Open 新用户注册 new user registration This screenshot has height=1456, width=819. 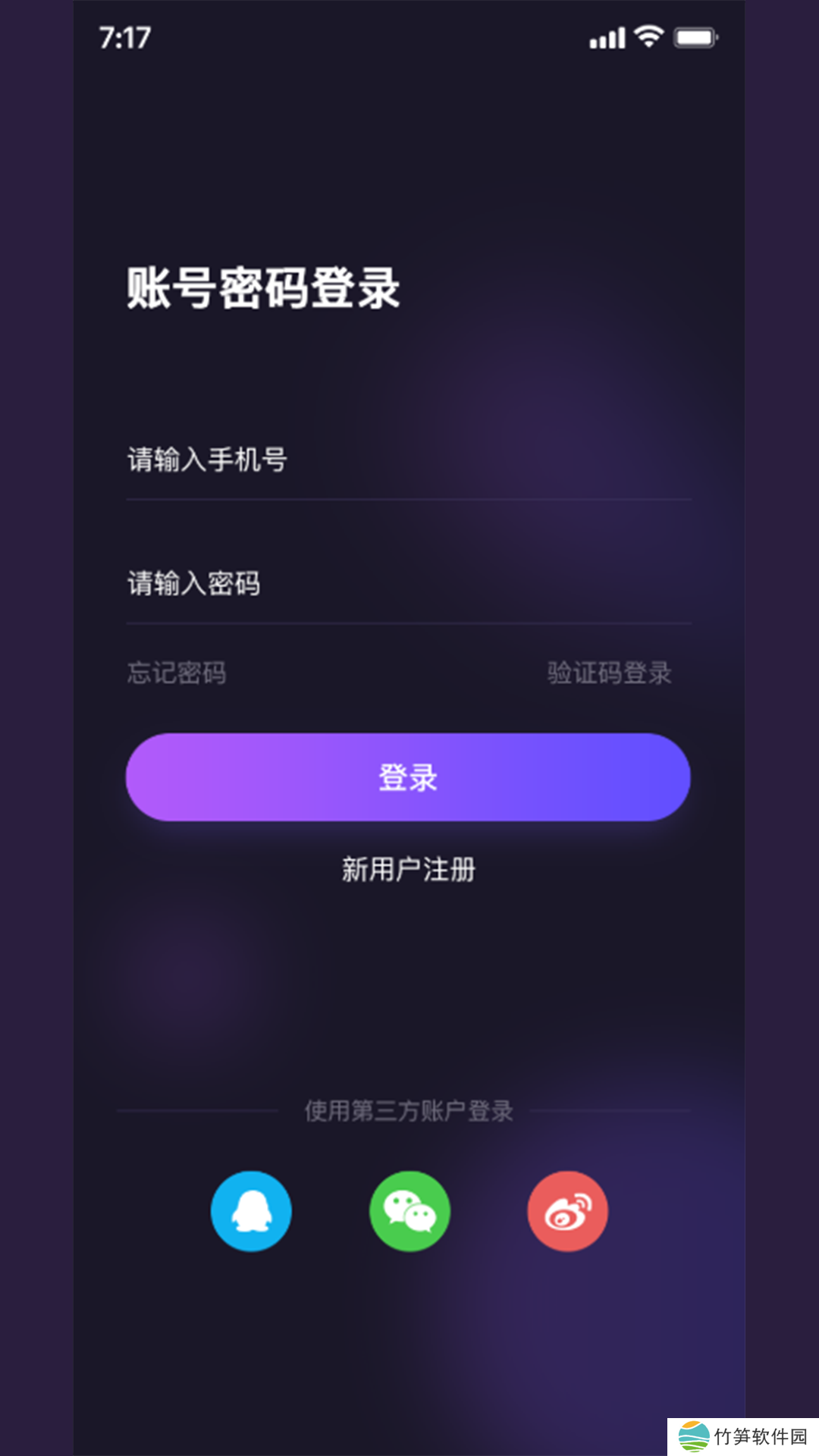tap(408, 869)
